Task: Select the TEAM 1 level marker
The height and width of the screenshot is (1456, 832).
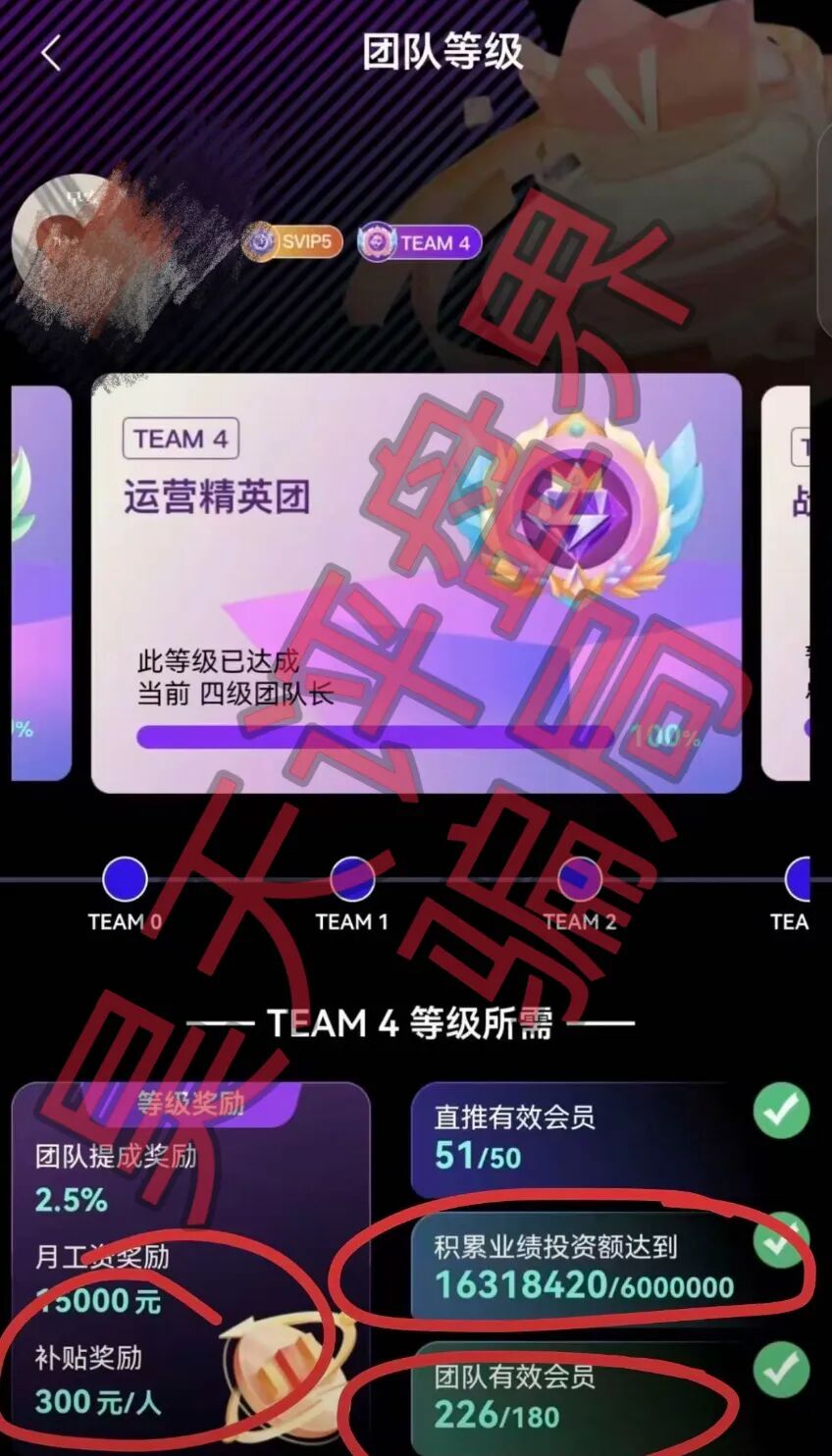Action: point(352,879)
